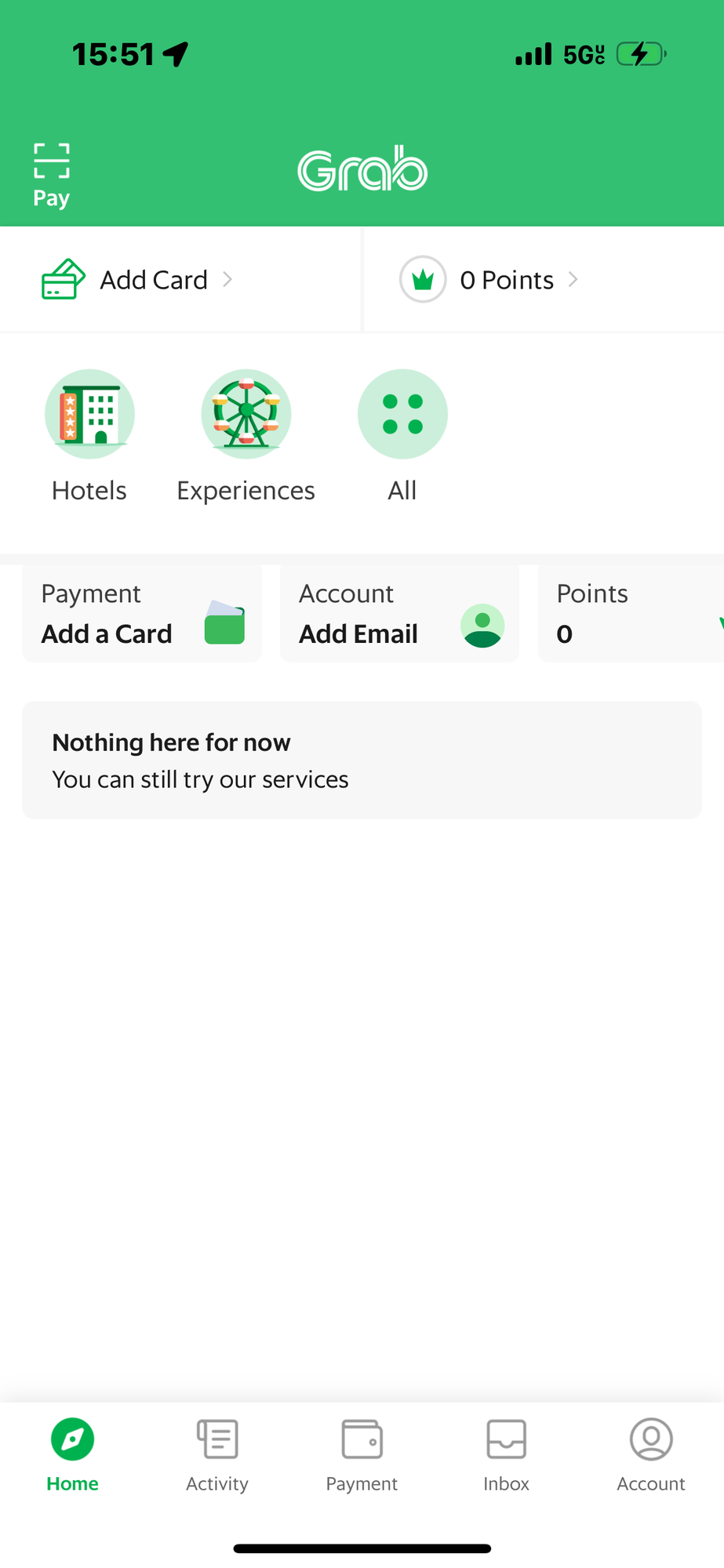Viewport: 724px width, 1568px height.
Task: Open the Payment Add a Card tile
Action: (x=142, y=614)
